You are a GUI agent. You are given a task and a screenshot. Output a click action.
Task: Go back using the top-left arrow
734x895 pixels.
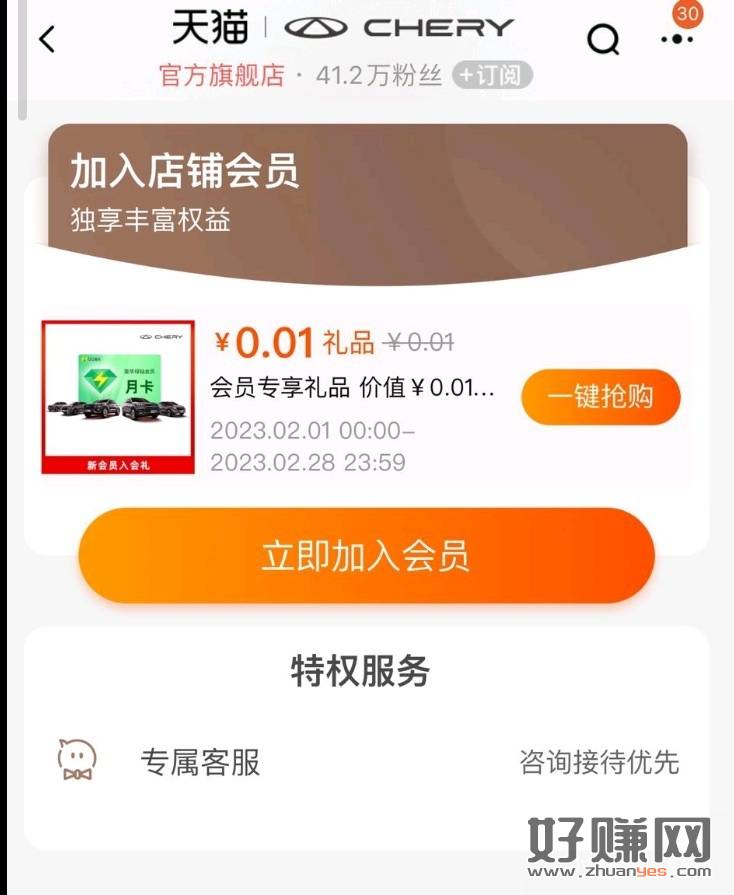[x=46, y=39]
